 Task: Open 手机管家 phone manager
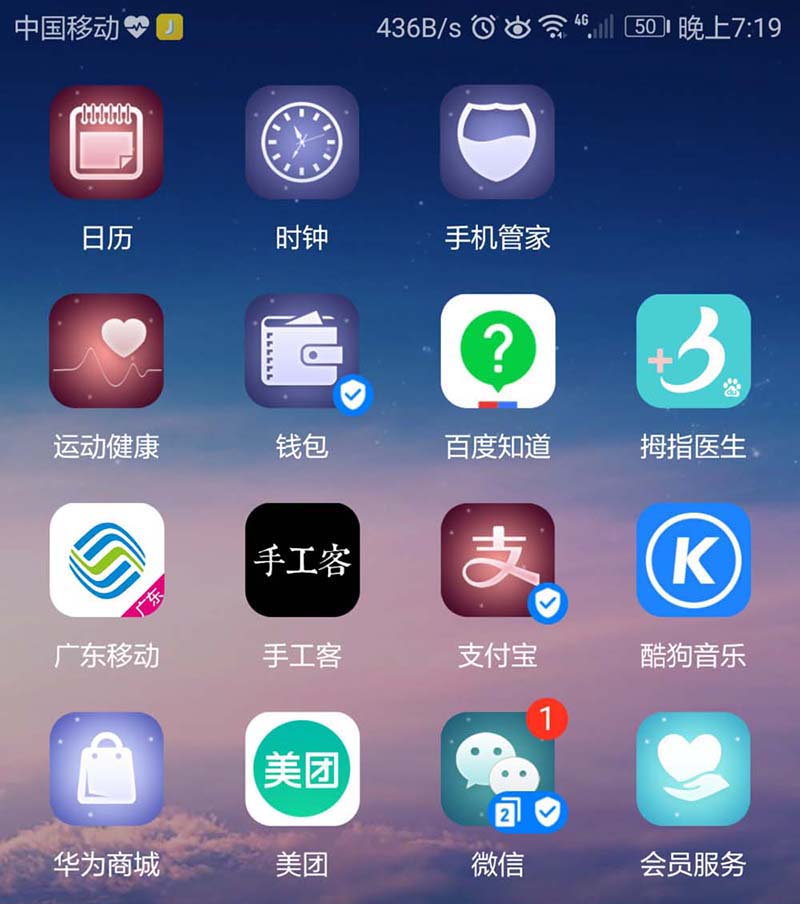(x=497, y=142)
